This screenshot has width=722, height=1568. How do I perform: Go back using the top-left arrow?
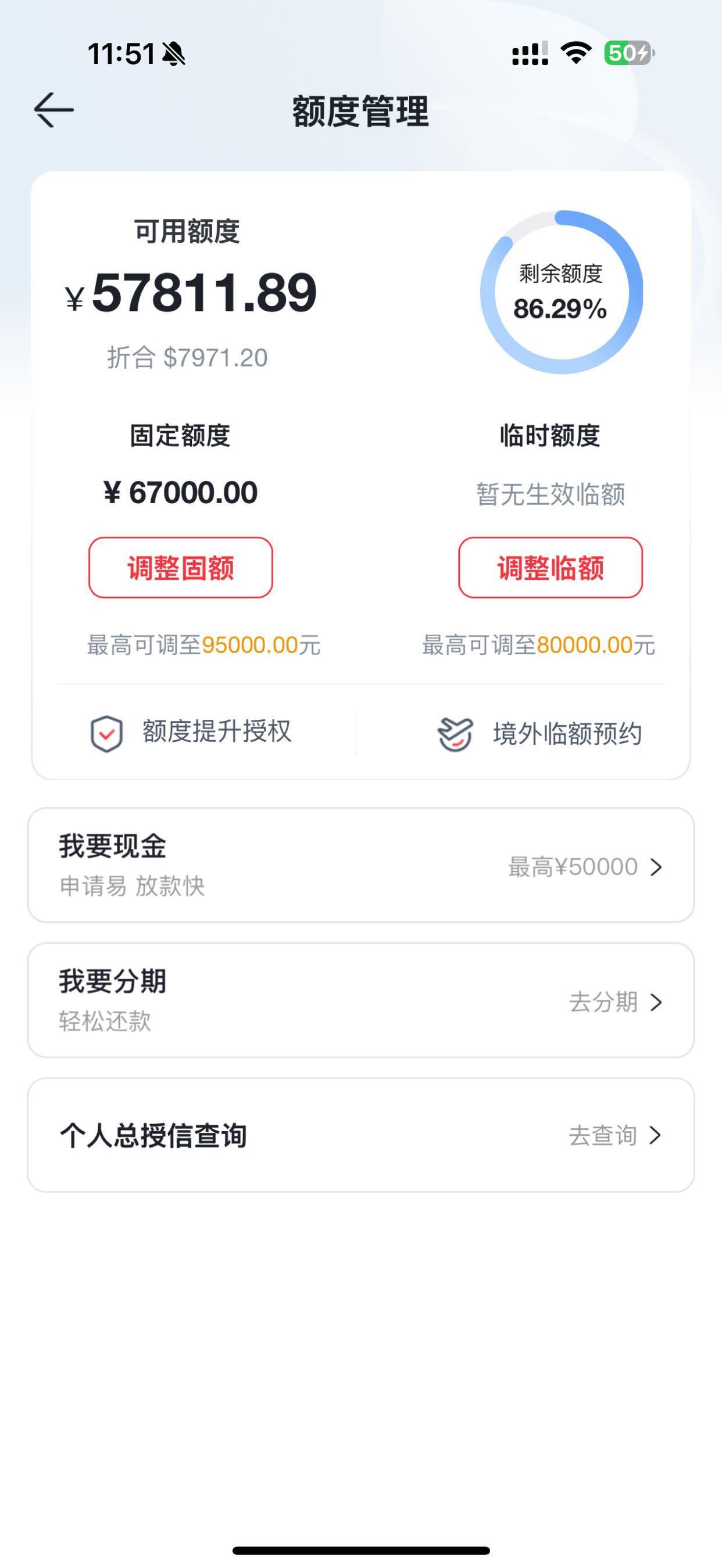(x=53, y=110)
